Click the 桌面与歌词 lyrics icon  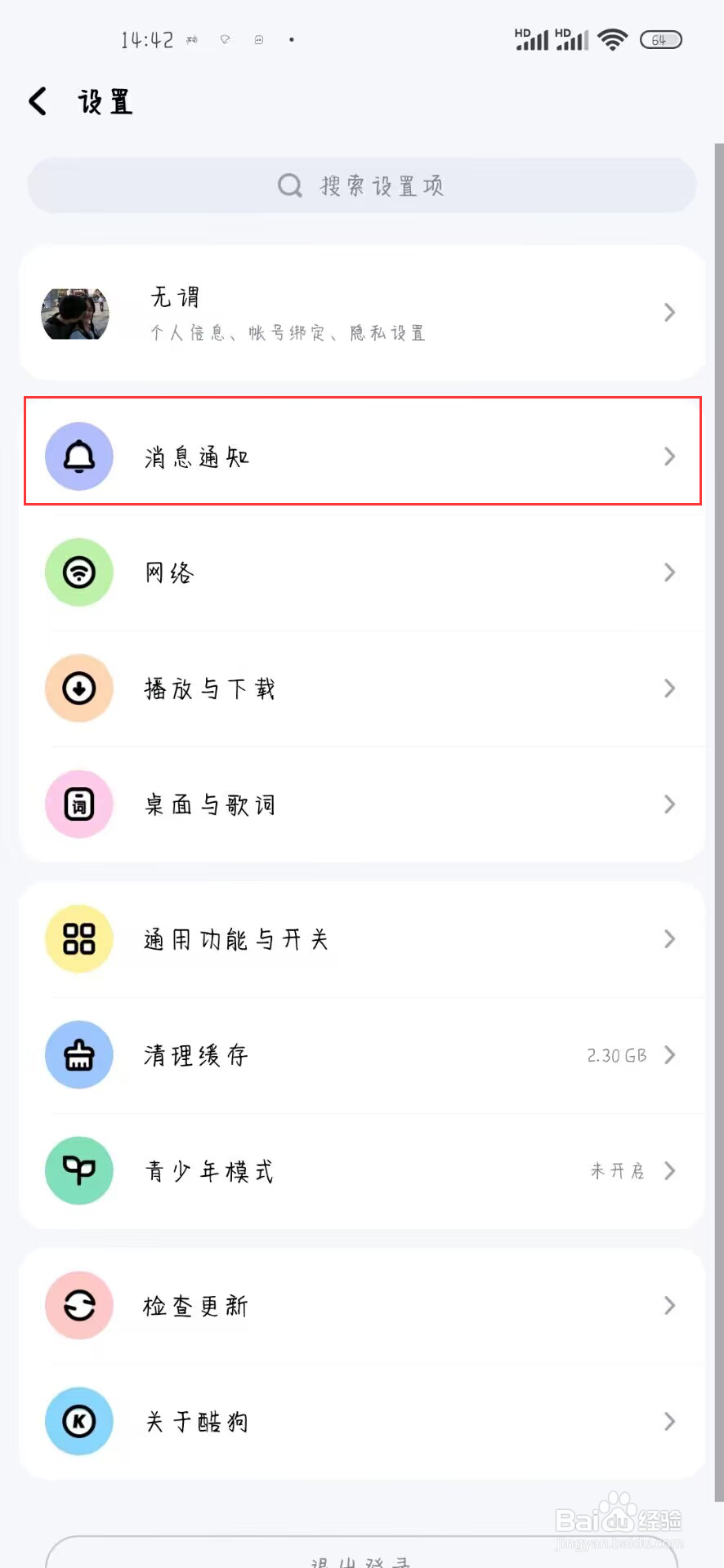pyautogui.click(x=78, y=804)
